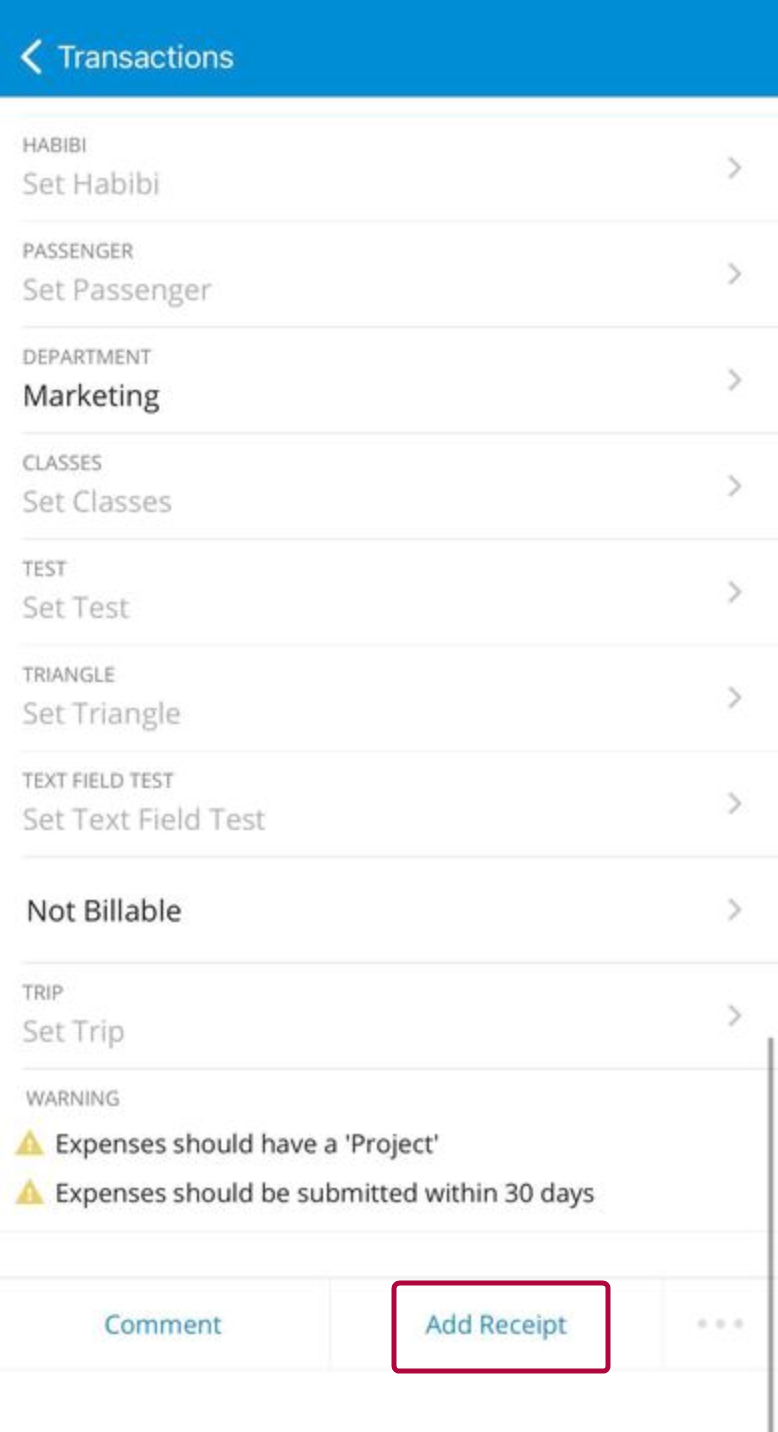Image resolution: width=778 pixels, height=1432 pixels.
Task: Change the Not Billable setting
Action: click(390, 910)
